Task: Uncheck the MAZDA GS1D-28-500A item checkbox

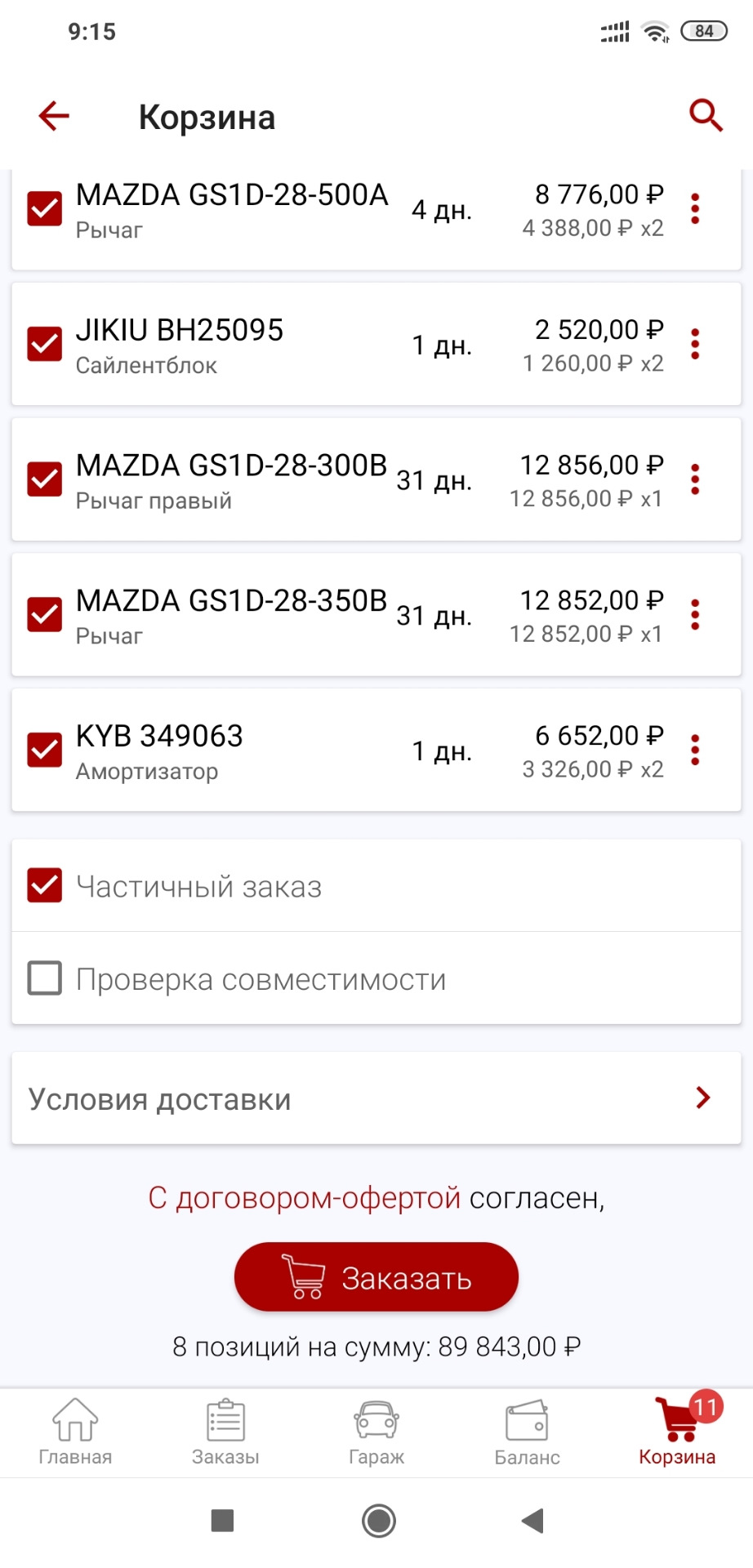Action: coord(44,208)
